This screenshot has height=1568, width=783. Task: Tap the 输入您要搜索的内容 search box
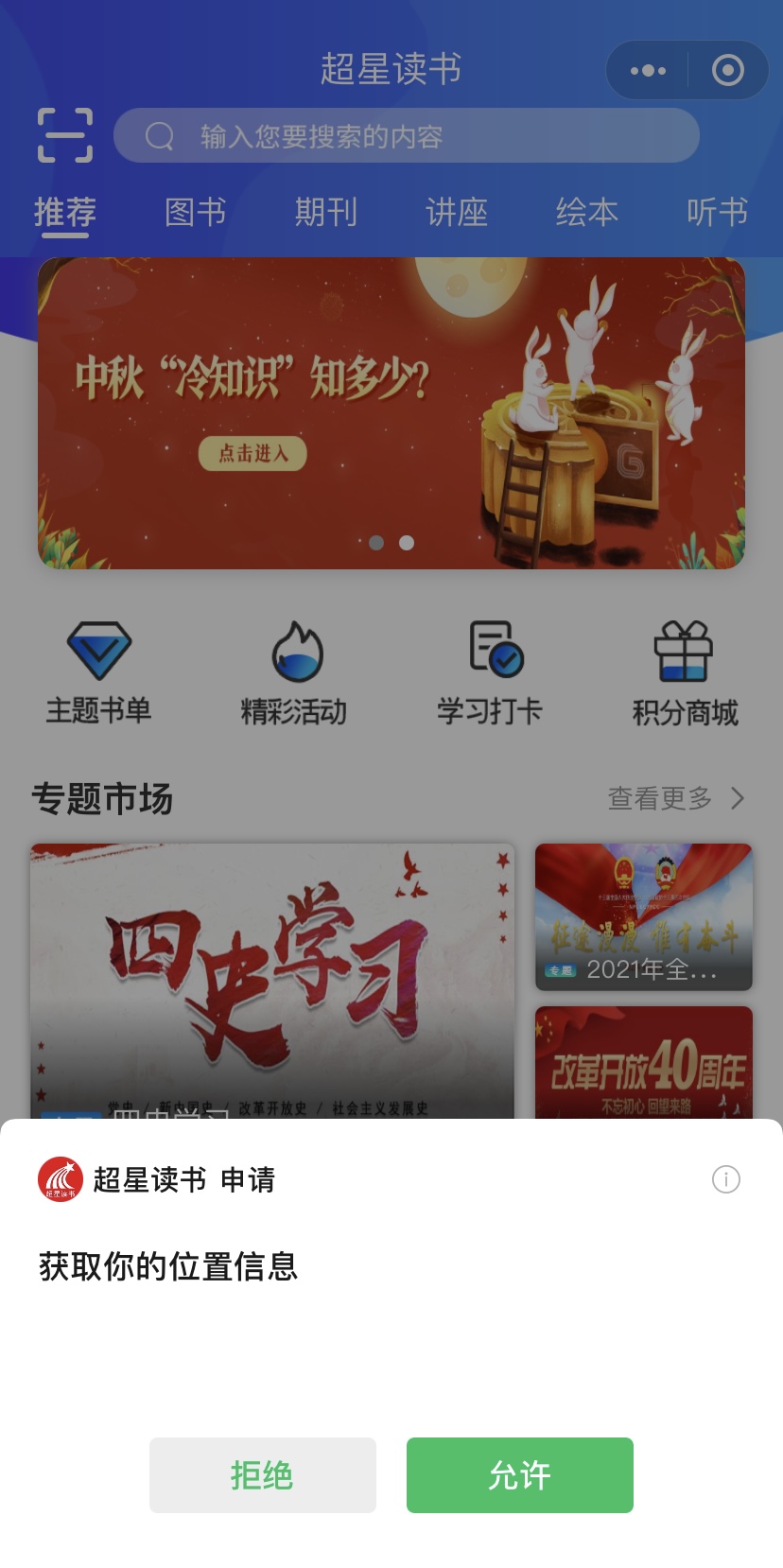407,136
